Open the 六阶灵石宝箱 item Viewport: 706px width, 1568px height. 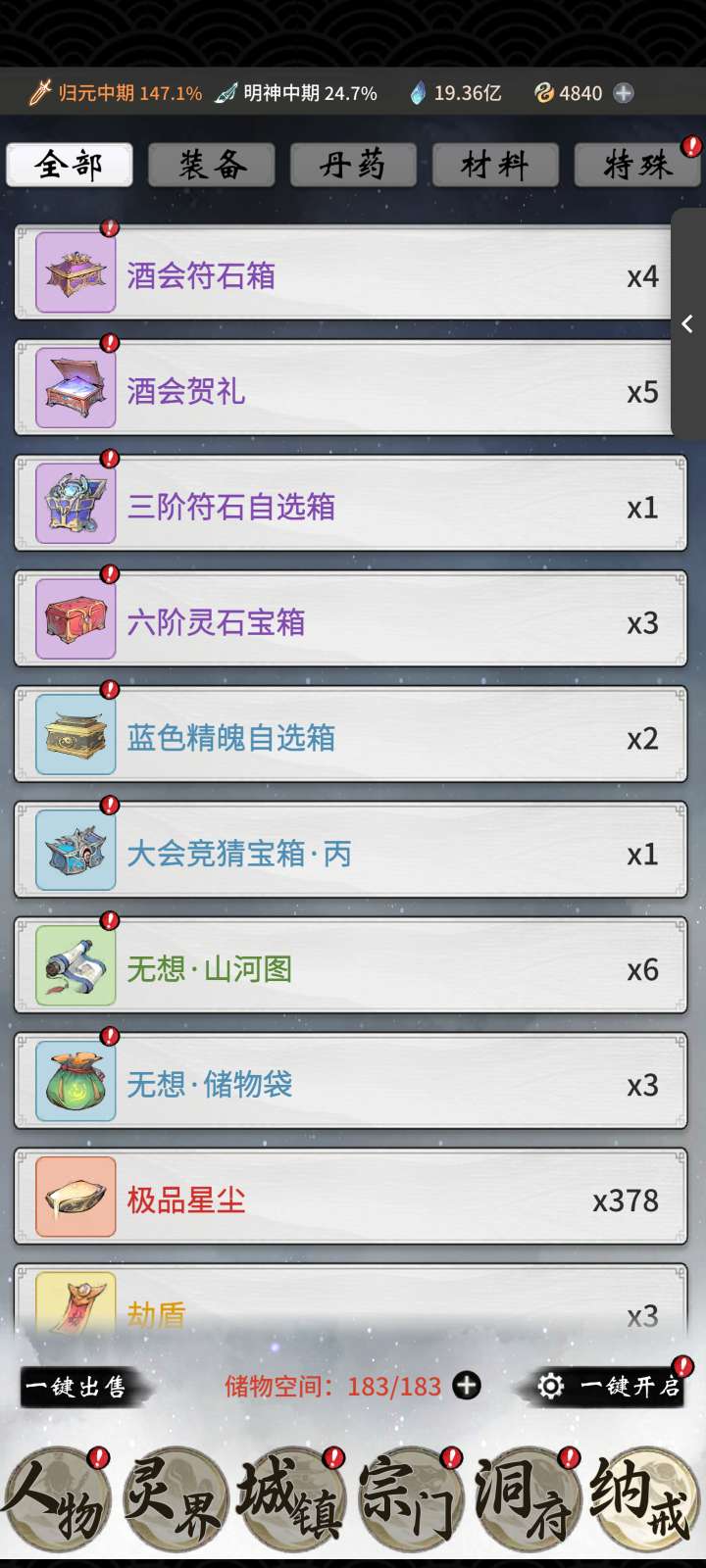tap(350, 621)
